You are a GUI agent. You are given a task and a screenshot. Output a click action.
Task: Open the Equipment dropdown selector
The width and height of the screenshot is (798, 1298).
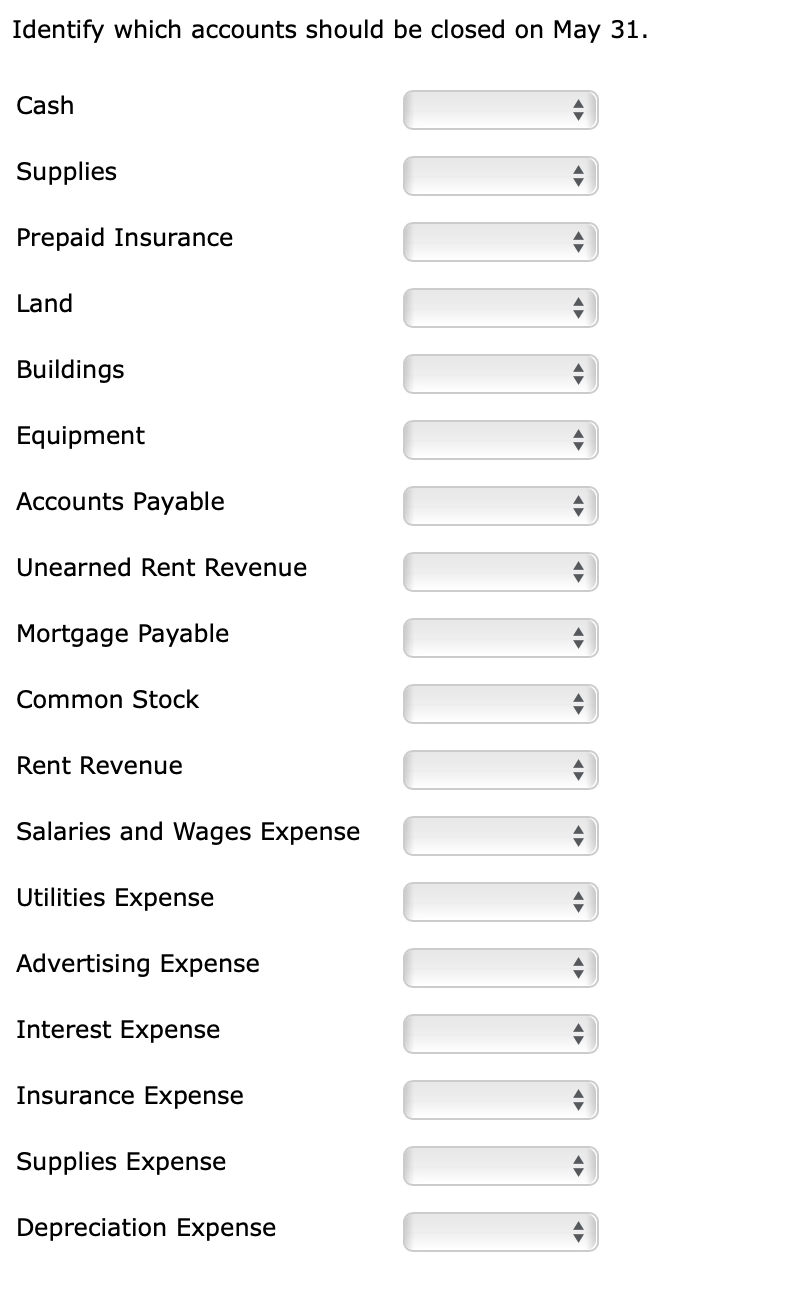[500, 440]
